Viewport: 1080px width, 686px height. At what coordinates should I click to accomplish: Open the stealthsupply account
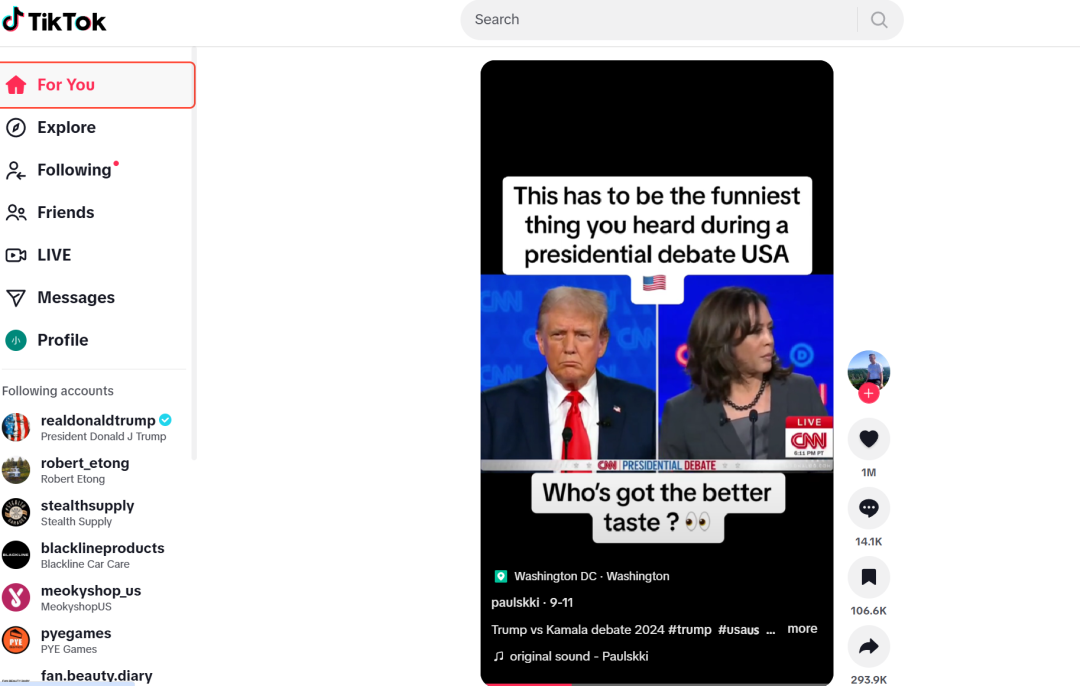click(x=87, y=506)
